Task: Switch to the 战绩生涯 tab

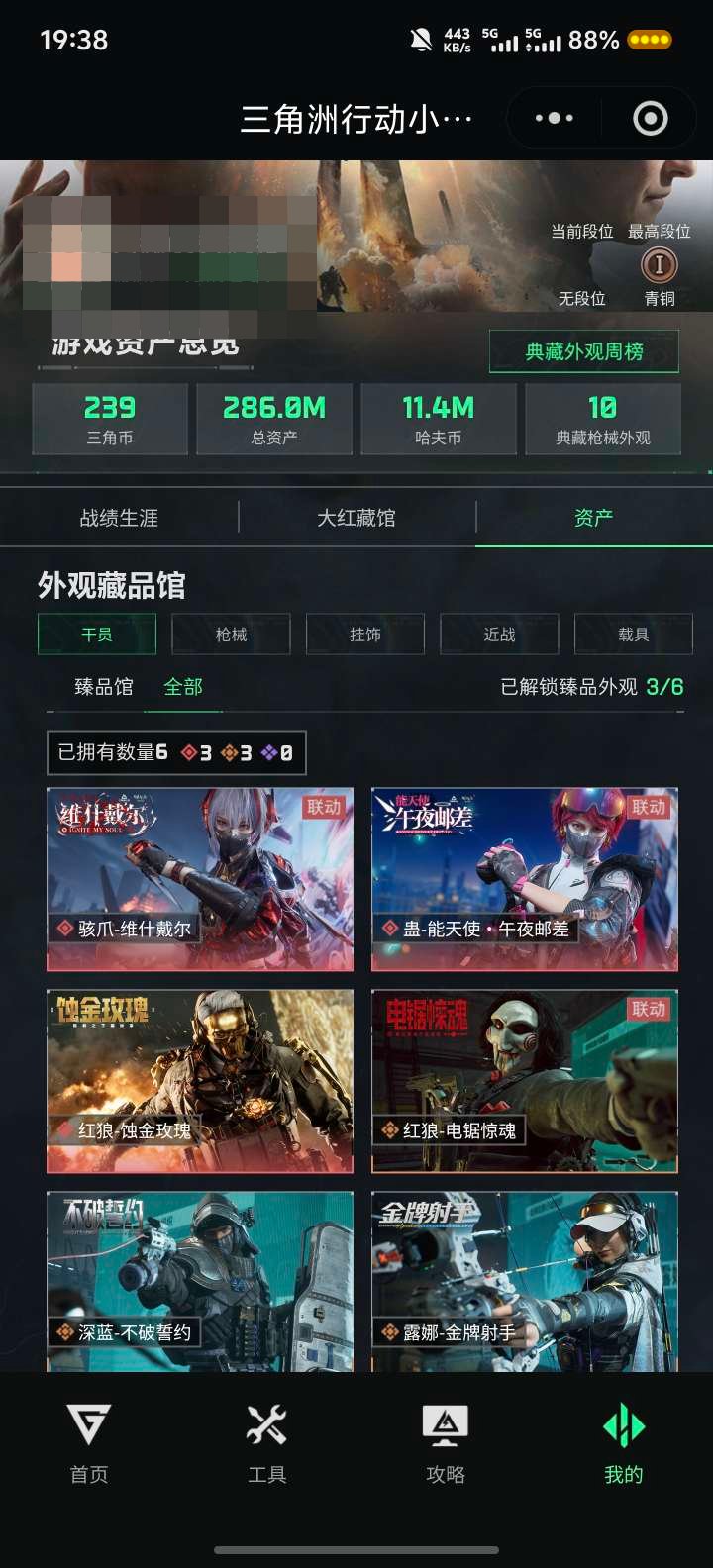Action: 119,518
